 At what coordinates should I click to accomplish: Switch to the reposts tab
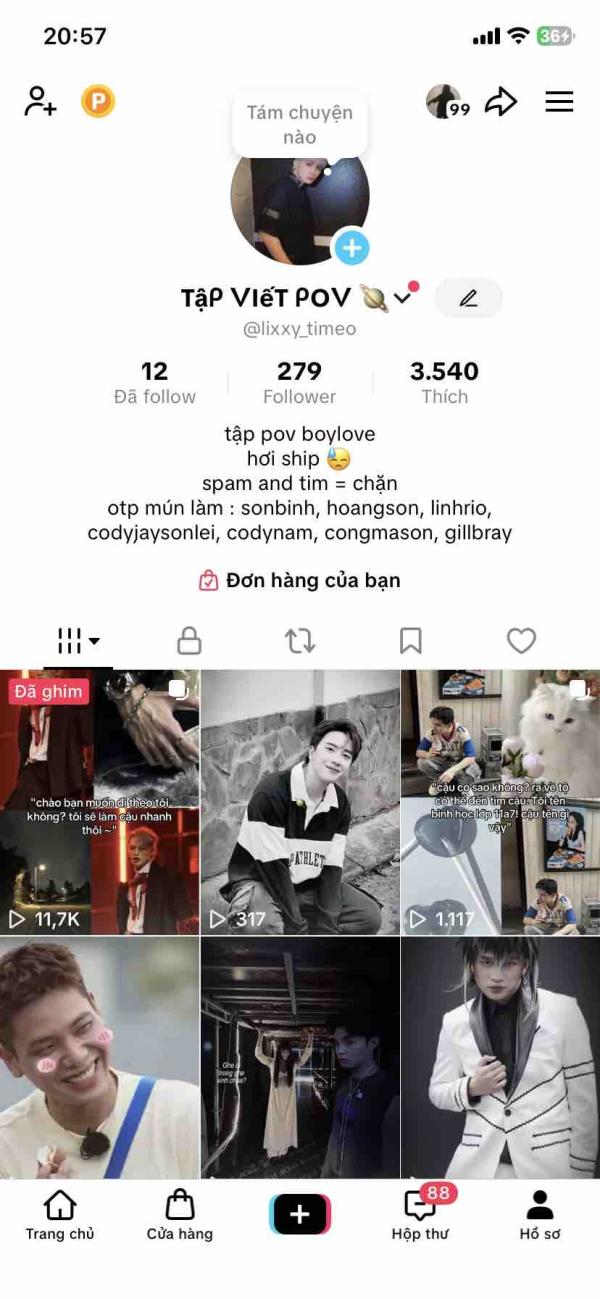click(x=300, y=641)
